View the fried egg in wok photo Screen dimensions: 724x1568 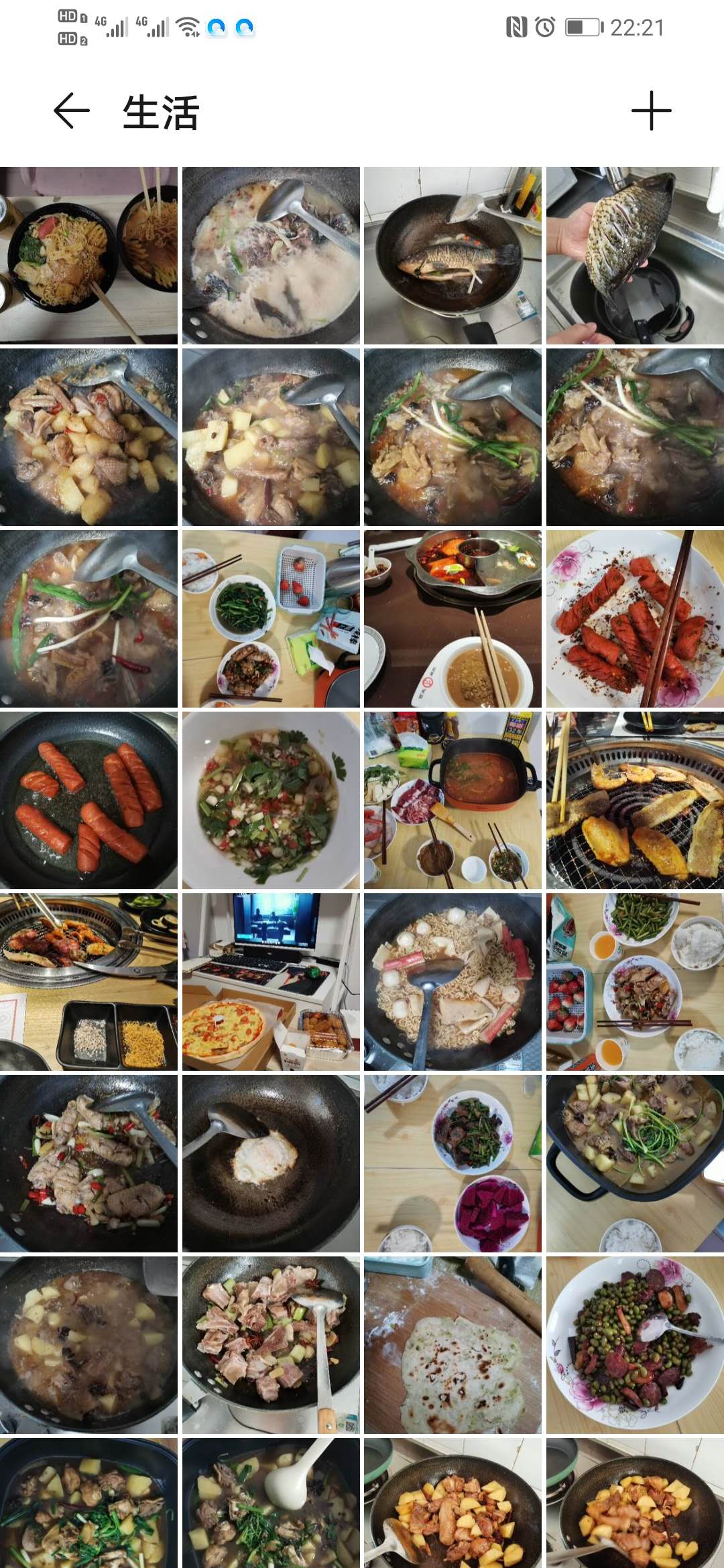271,1163
